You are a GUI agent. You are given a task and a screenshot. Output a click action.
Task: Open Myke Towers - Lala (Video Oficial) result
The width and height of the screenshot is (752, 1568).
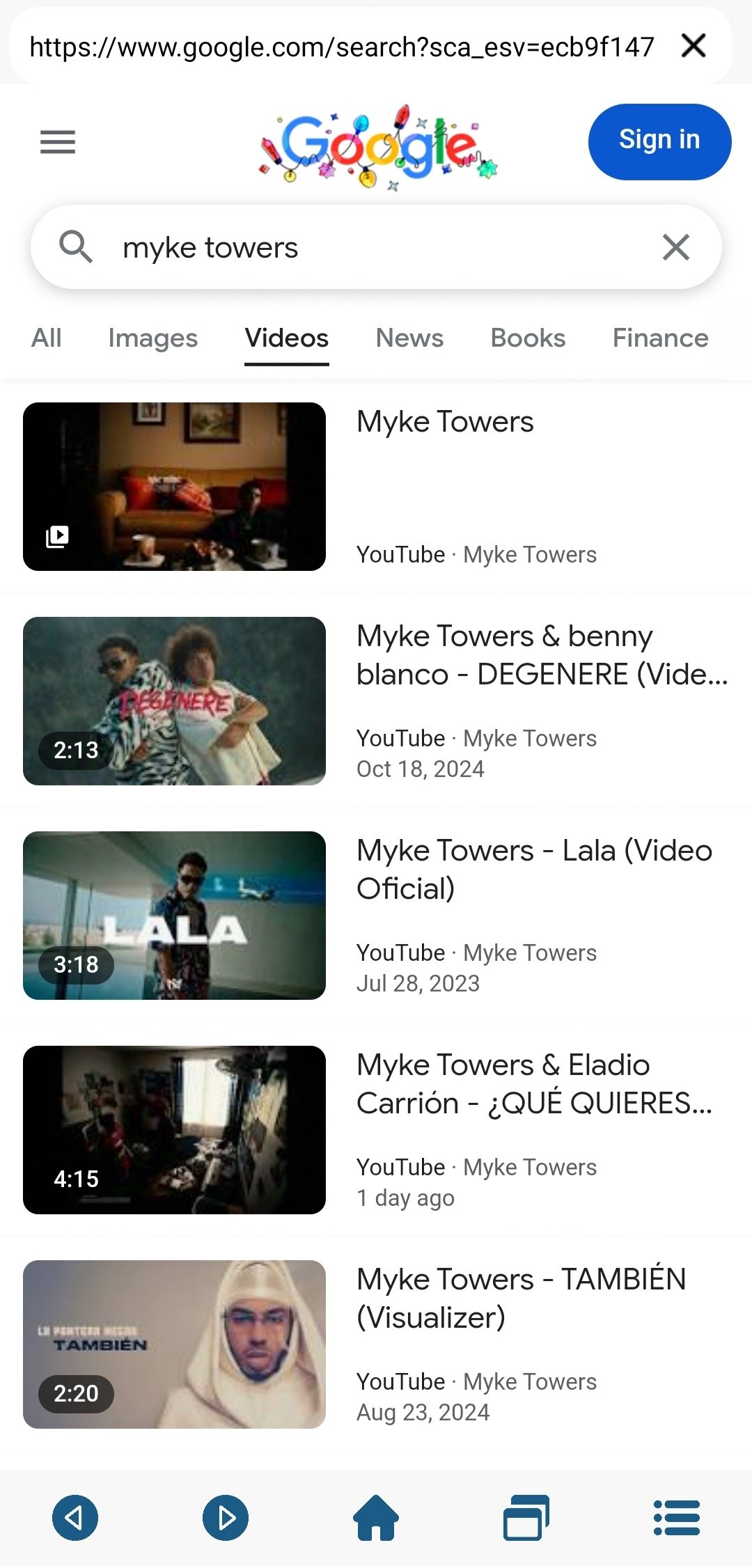point(533,869)
